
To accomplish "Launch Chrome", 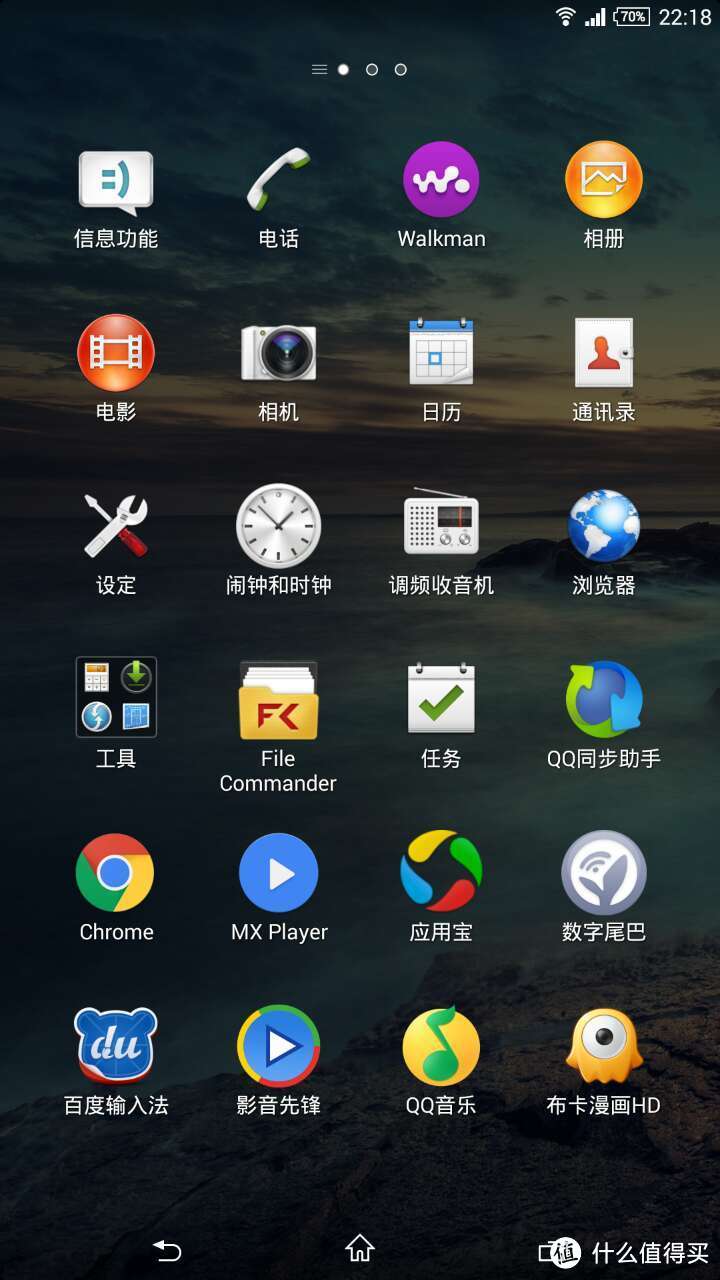I will click(x=116, y=872).
